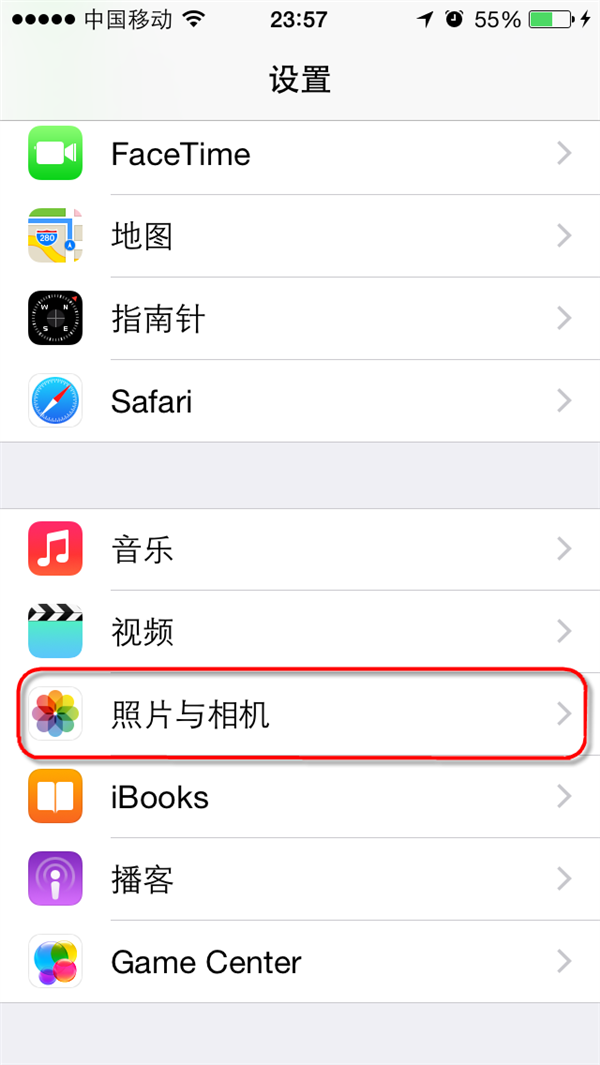The height and width of the screenshot is (1065, 600).
Task: Select the 播客 row
Action: point(300,879)
